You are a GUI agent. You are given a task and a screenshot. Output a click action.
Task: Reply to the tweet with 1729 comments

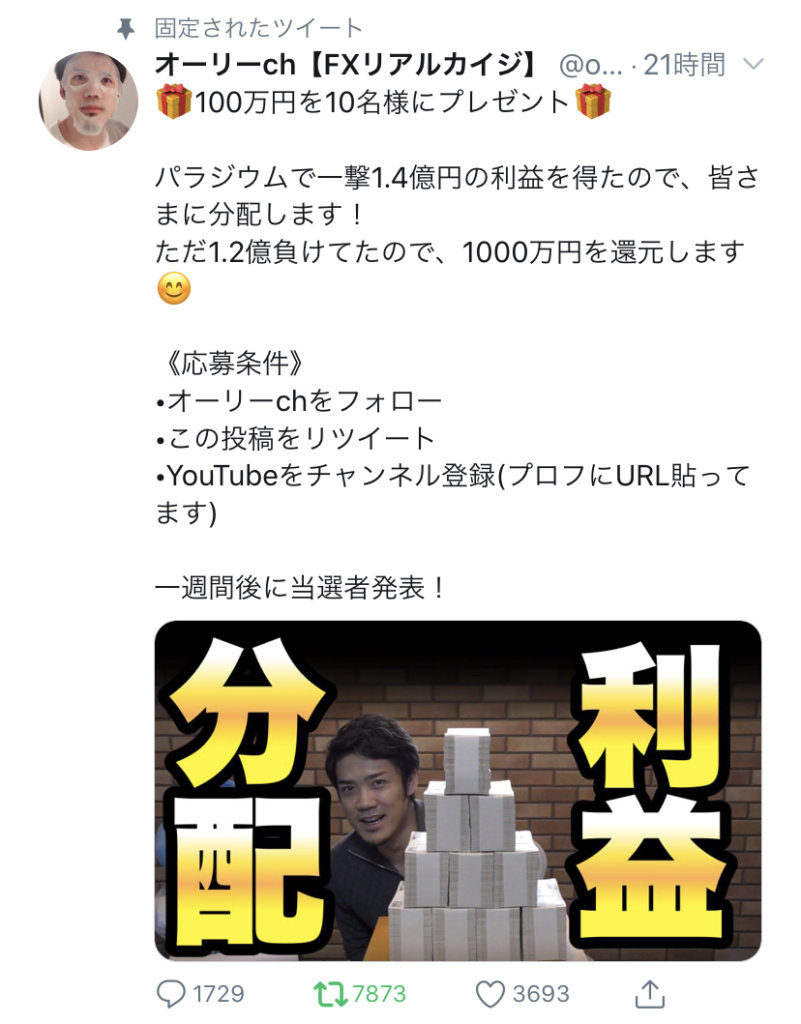coord(174,993)
